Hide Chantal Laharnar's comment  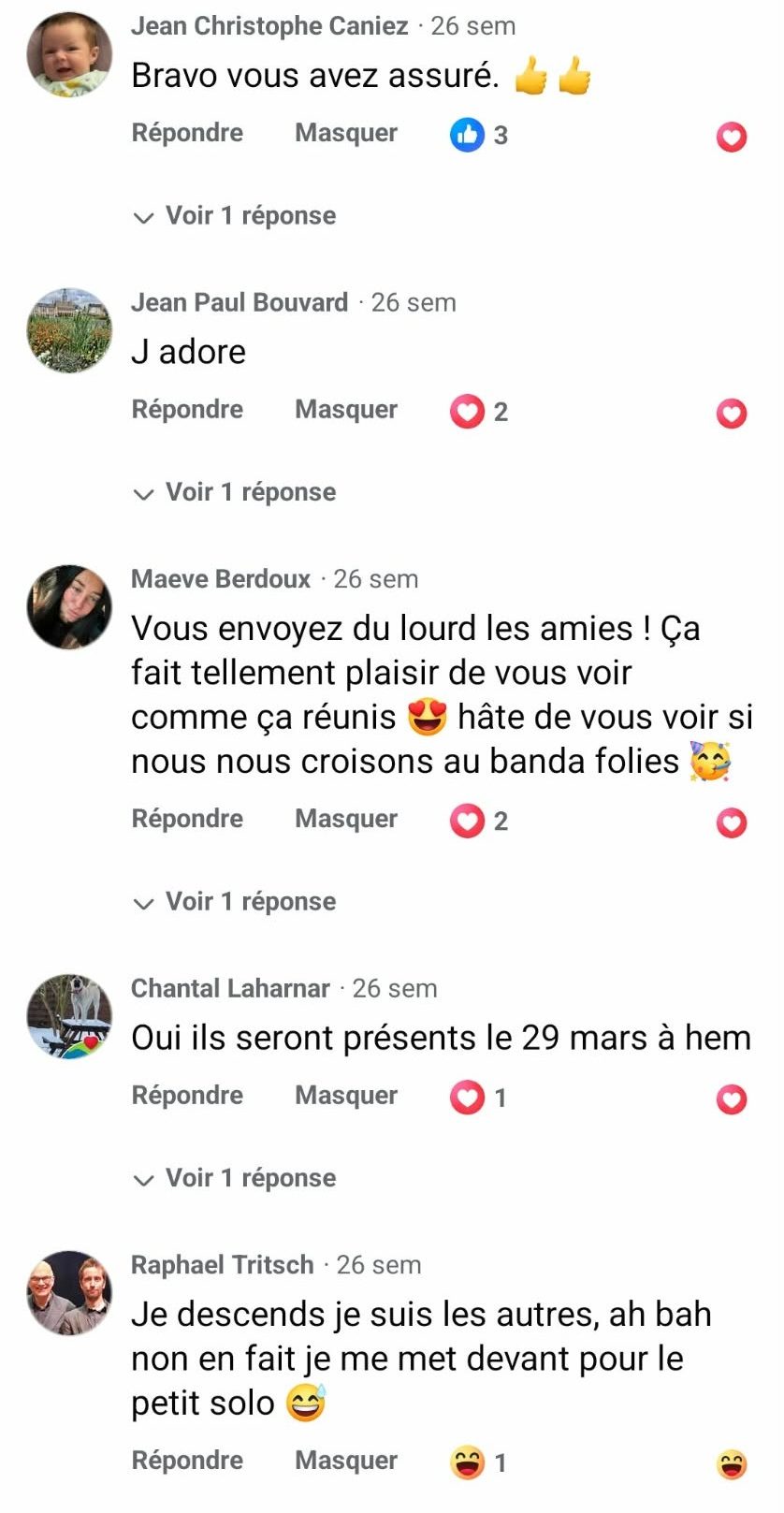346,1096
